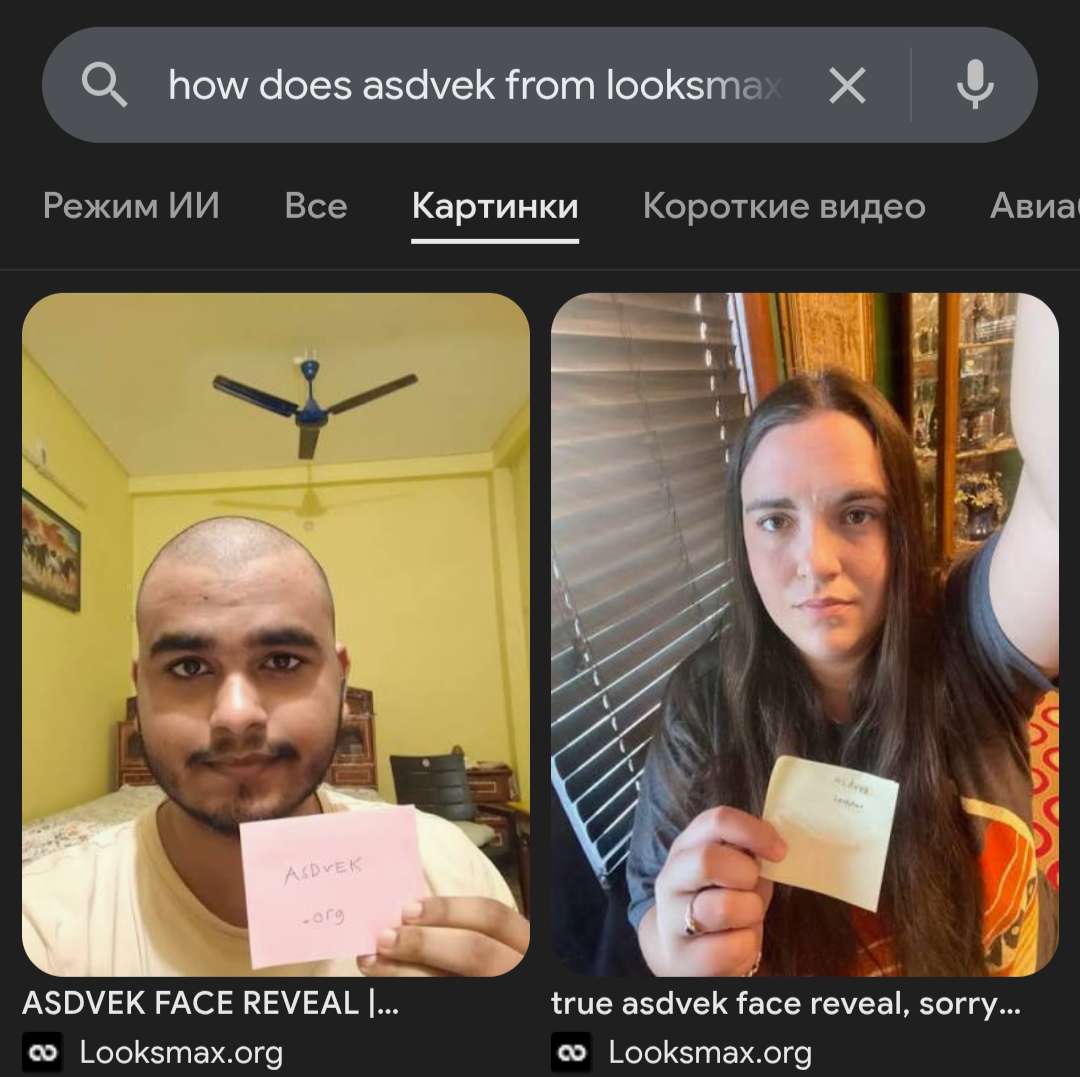
Task: Open the Короткие видео tab
Action: click(784, 206)
